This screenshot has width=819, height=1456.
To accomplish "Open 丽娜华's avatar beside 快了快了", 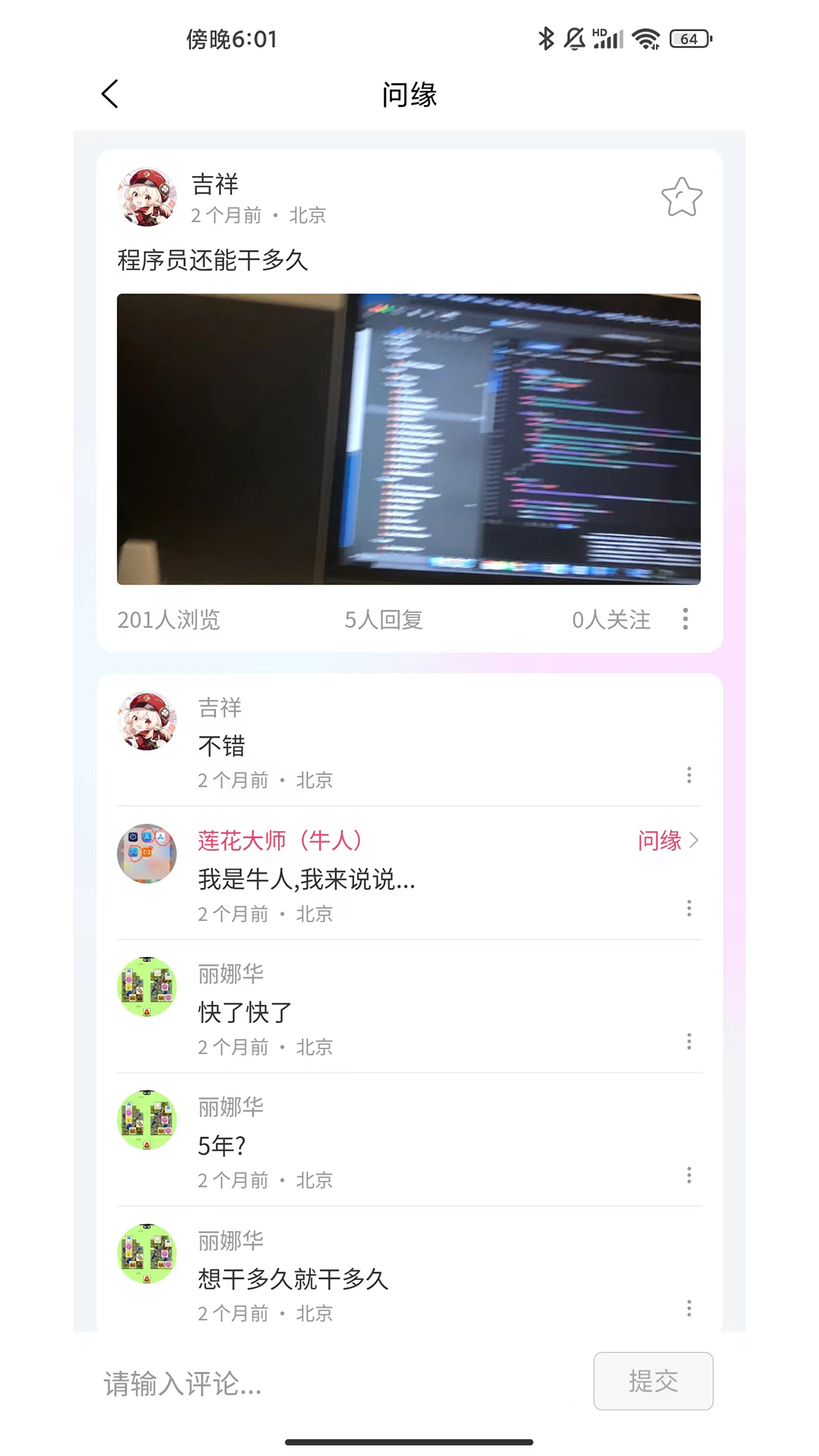I will tap(147, 987).
